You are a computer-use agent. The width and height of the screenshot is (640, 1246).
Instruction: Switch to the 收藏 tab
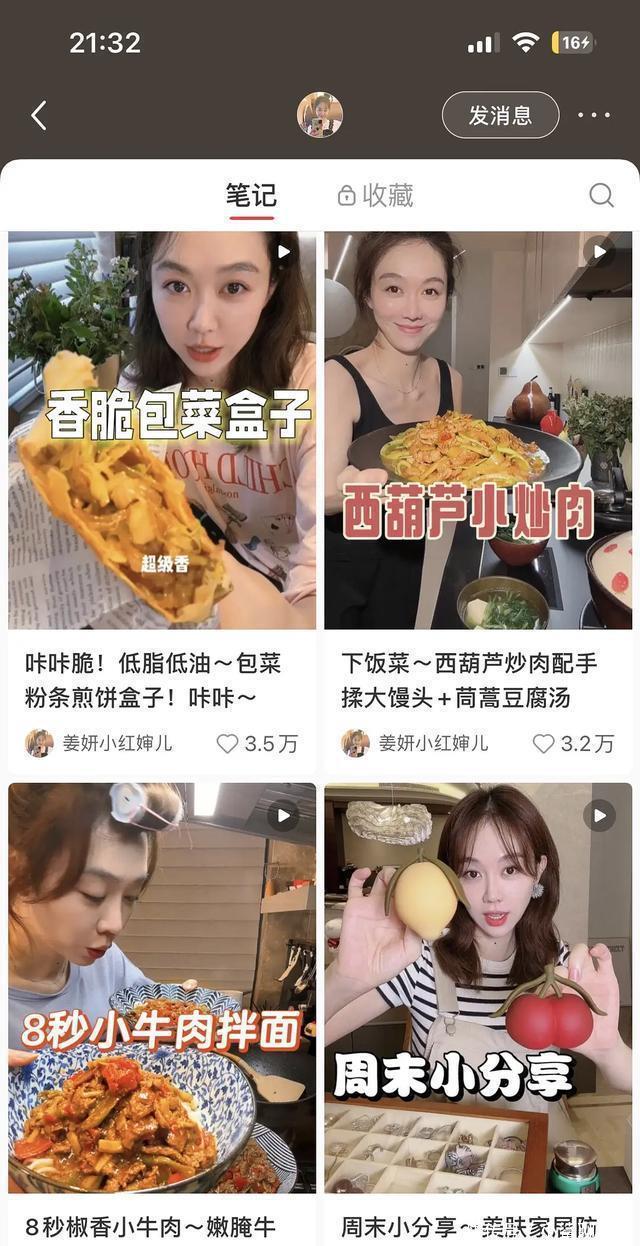click(376, 195)
